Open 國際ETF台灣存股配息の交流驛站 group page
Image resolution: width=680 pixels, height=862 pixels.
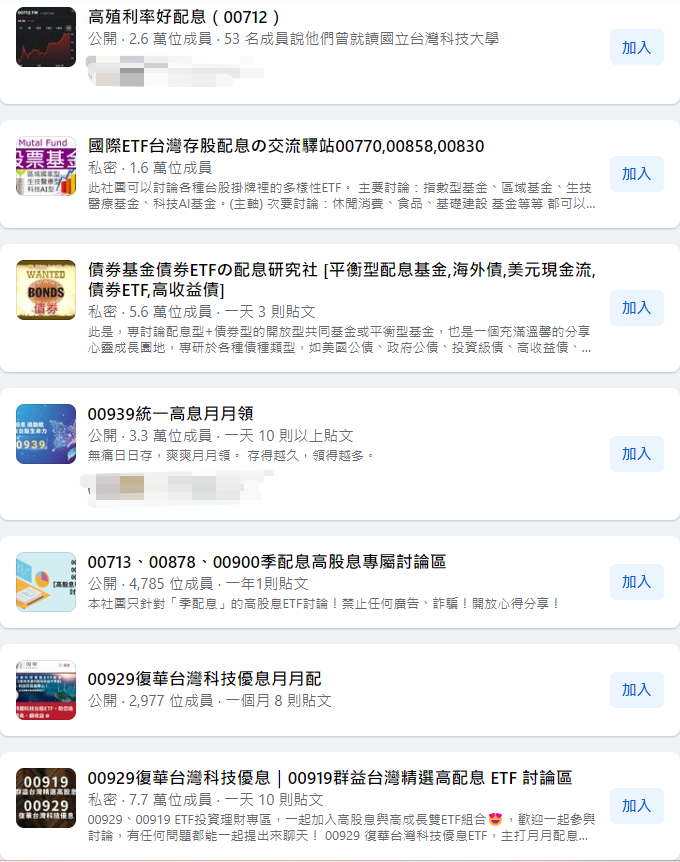pos(286,146)
